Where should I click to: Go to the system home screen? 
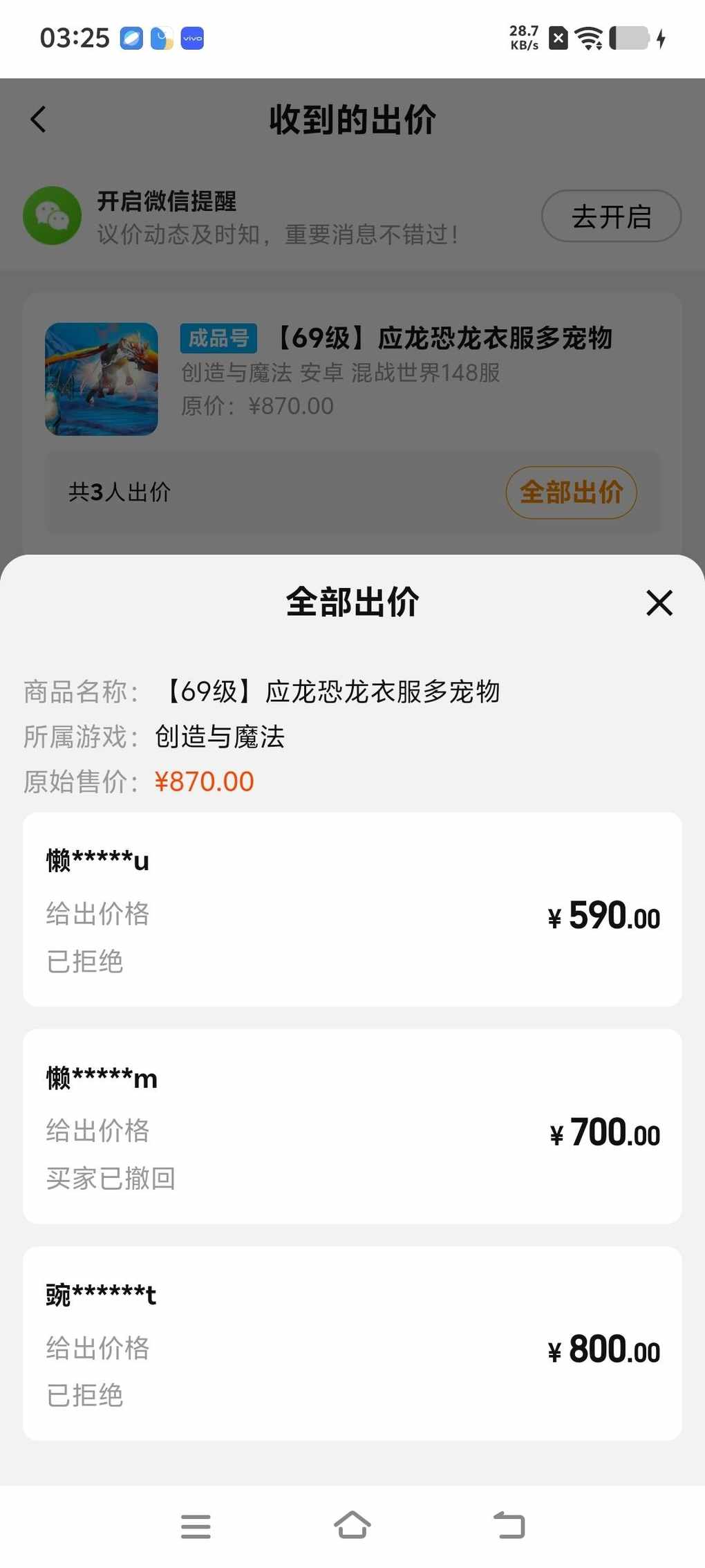352,1525
